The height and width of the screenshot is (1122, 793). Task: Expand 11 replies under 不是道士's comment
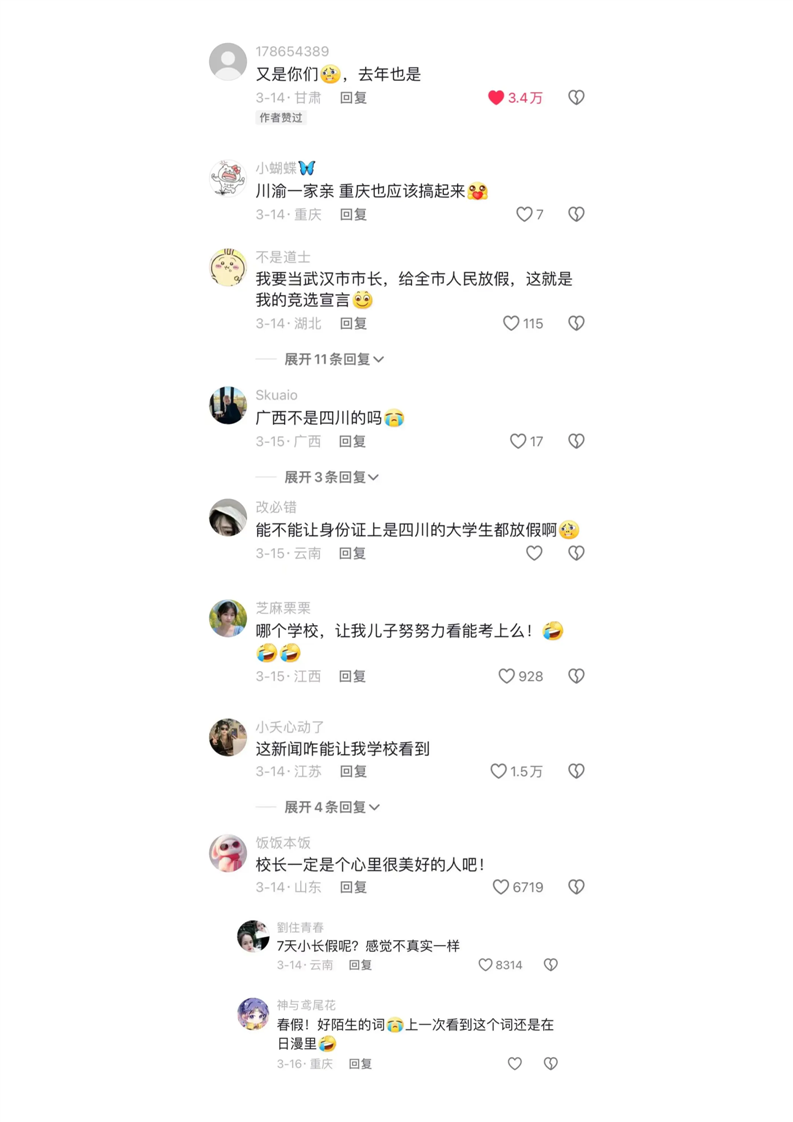click(334, 359)
